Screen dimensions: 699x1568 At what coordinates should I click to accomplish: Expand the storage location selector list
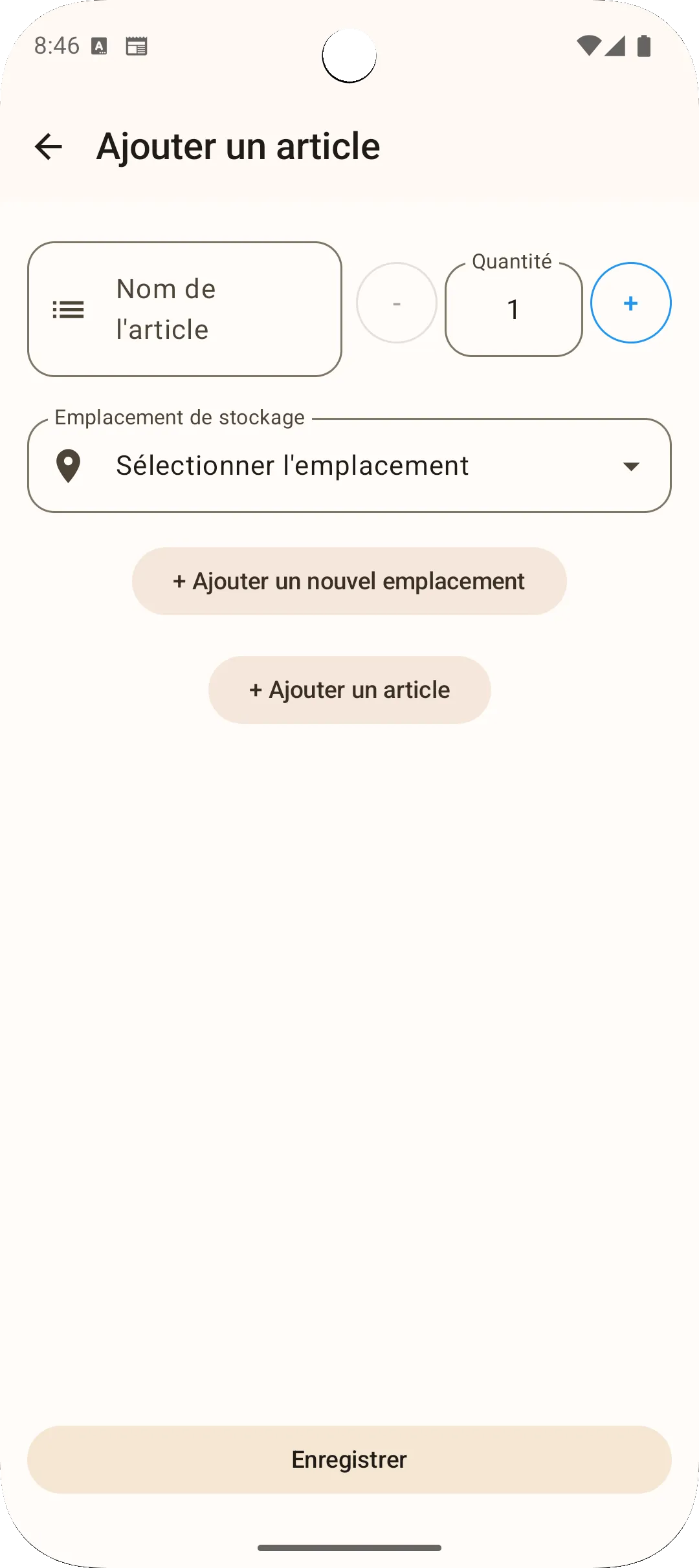coord(349,466)
